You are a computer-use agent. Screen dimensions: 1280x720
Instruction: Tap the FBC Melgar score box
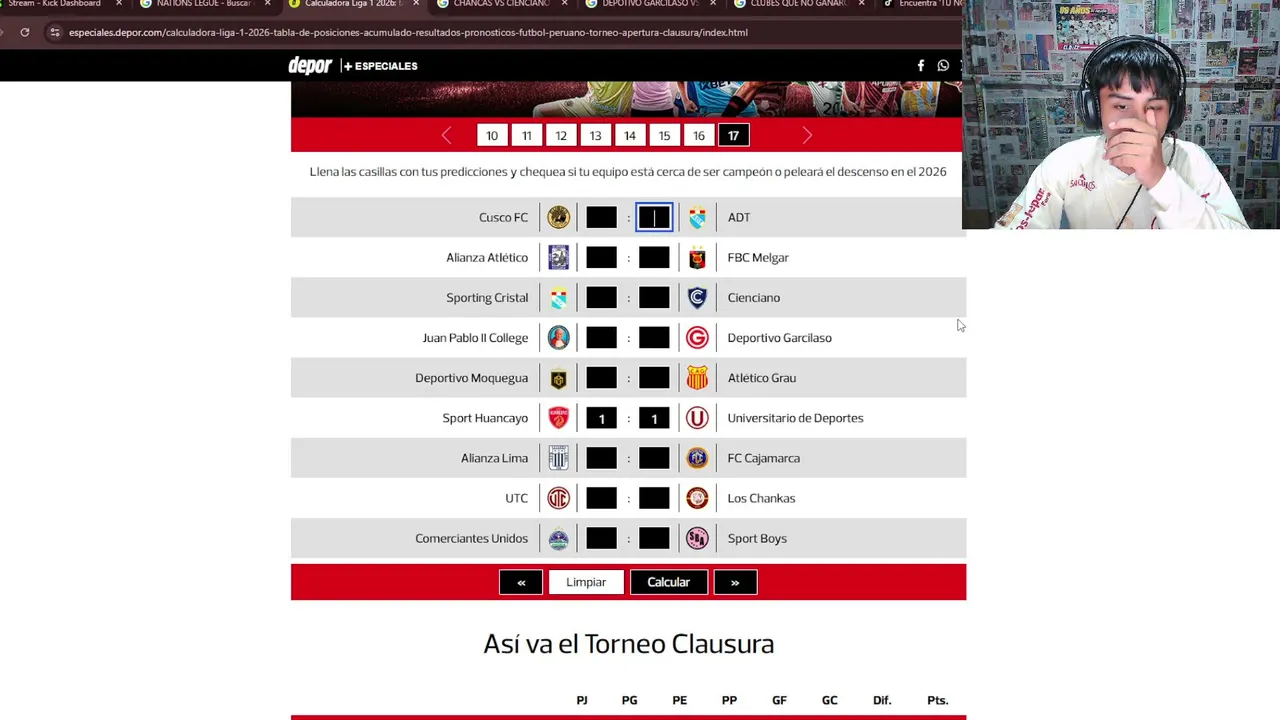[x=654, y=257]
